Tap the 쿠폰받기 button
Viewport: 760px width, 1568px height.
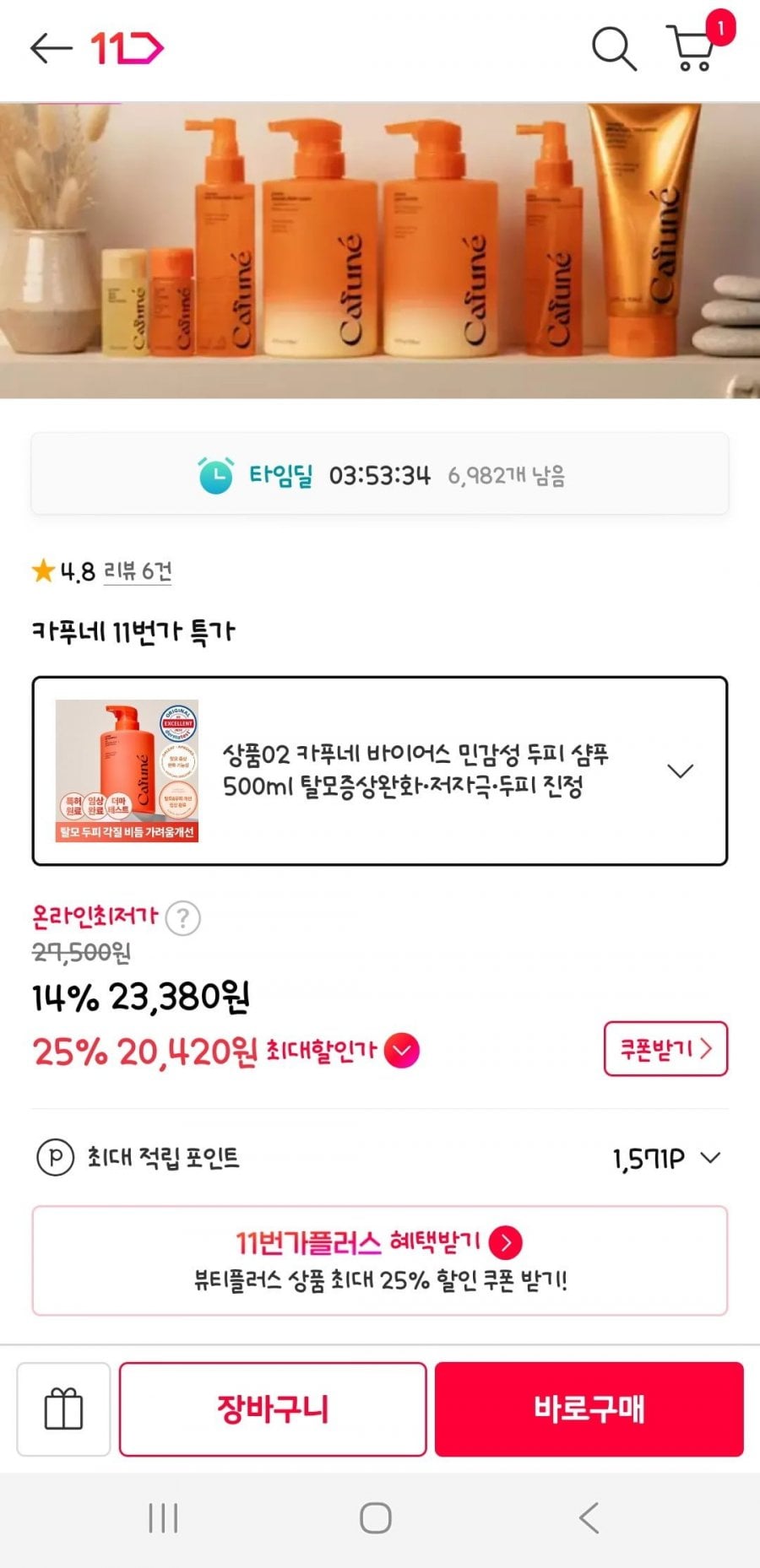click(x=665, y=1048)
